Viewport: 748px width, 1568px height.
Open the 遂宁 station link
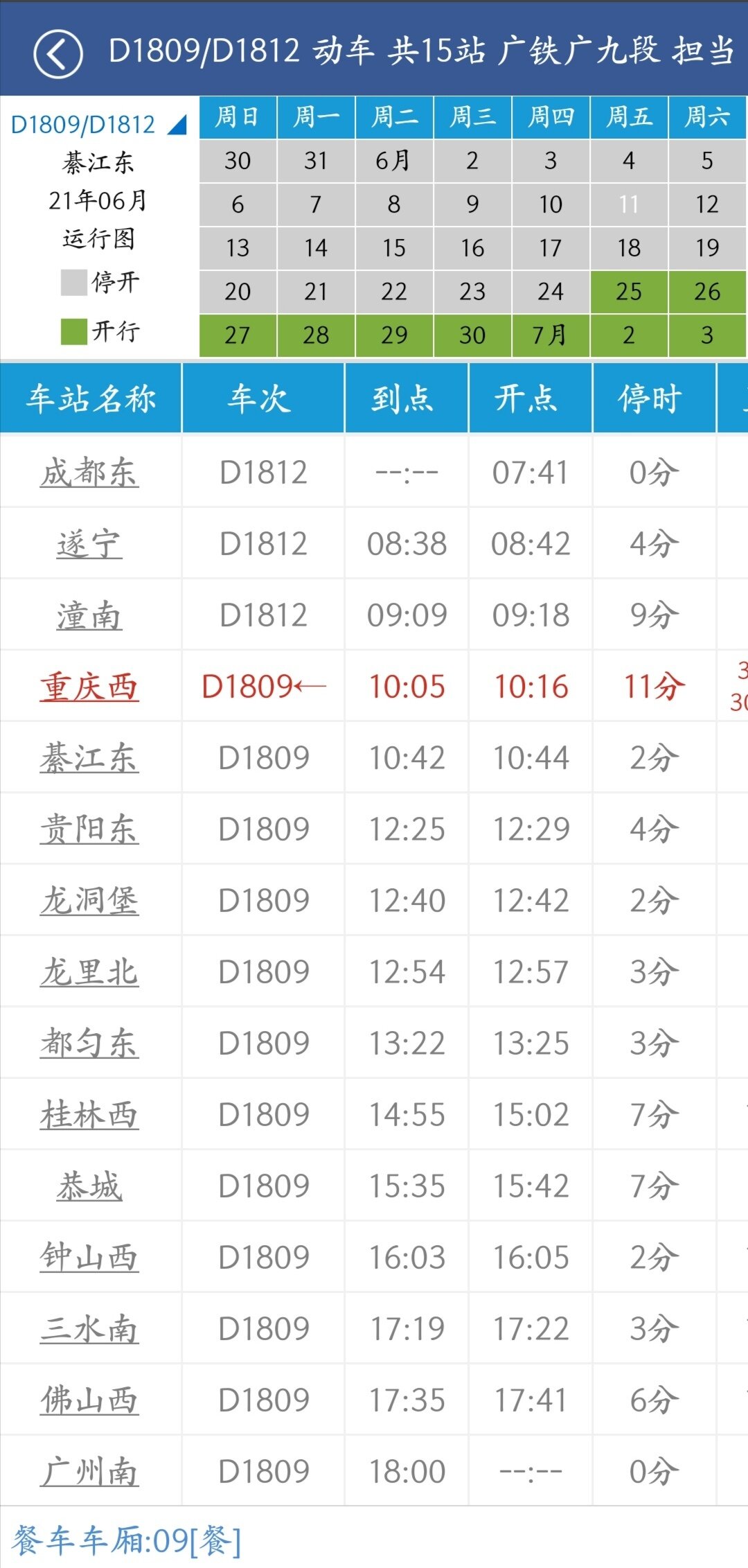pyautogui.click(x=89, y=545)
